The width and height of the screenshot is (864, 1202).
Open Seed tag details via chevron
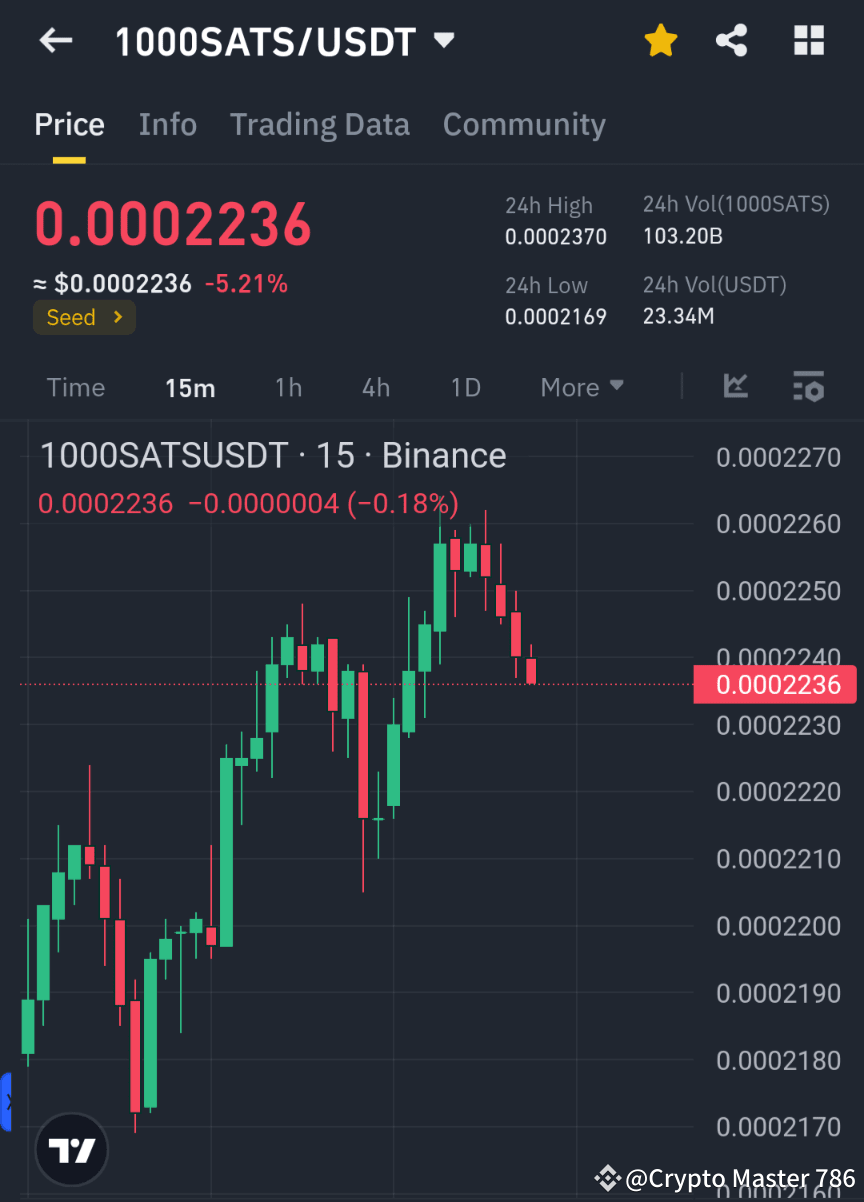click(x=118, y=317)
